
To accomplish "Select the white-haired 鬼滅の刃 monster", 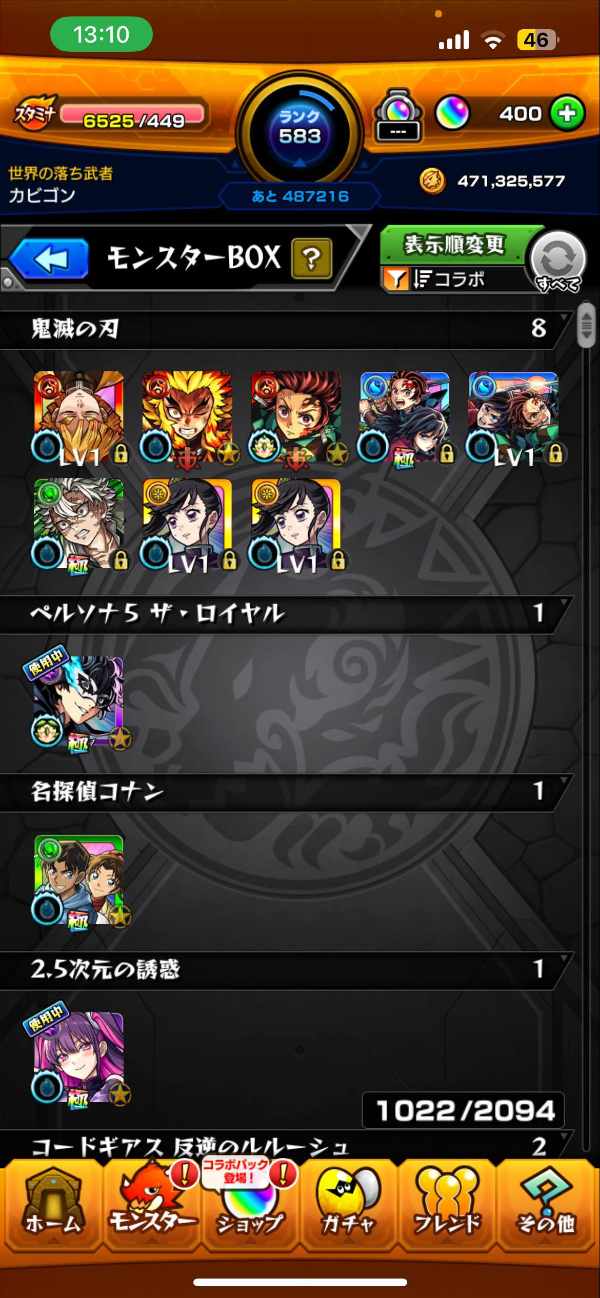I will point(79,524).
